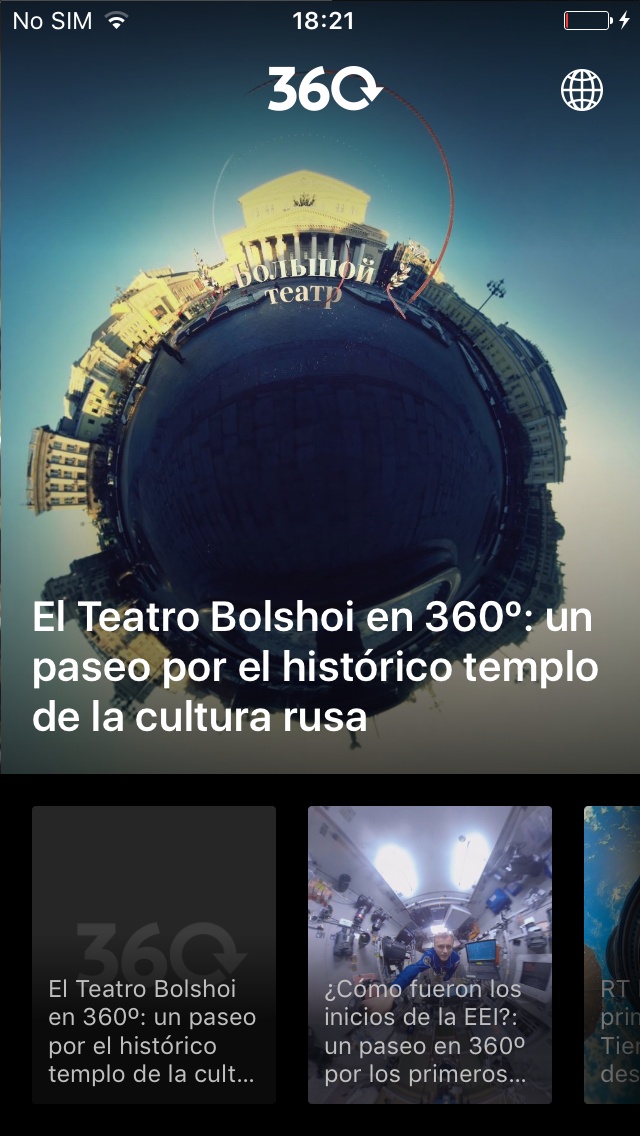Viewport: 640px width, 1136px height.
Task: Select the small Teatro Bolshoi video card
Action: click(x=154, y=954)
